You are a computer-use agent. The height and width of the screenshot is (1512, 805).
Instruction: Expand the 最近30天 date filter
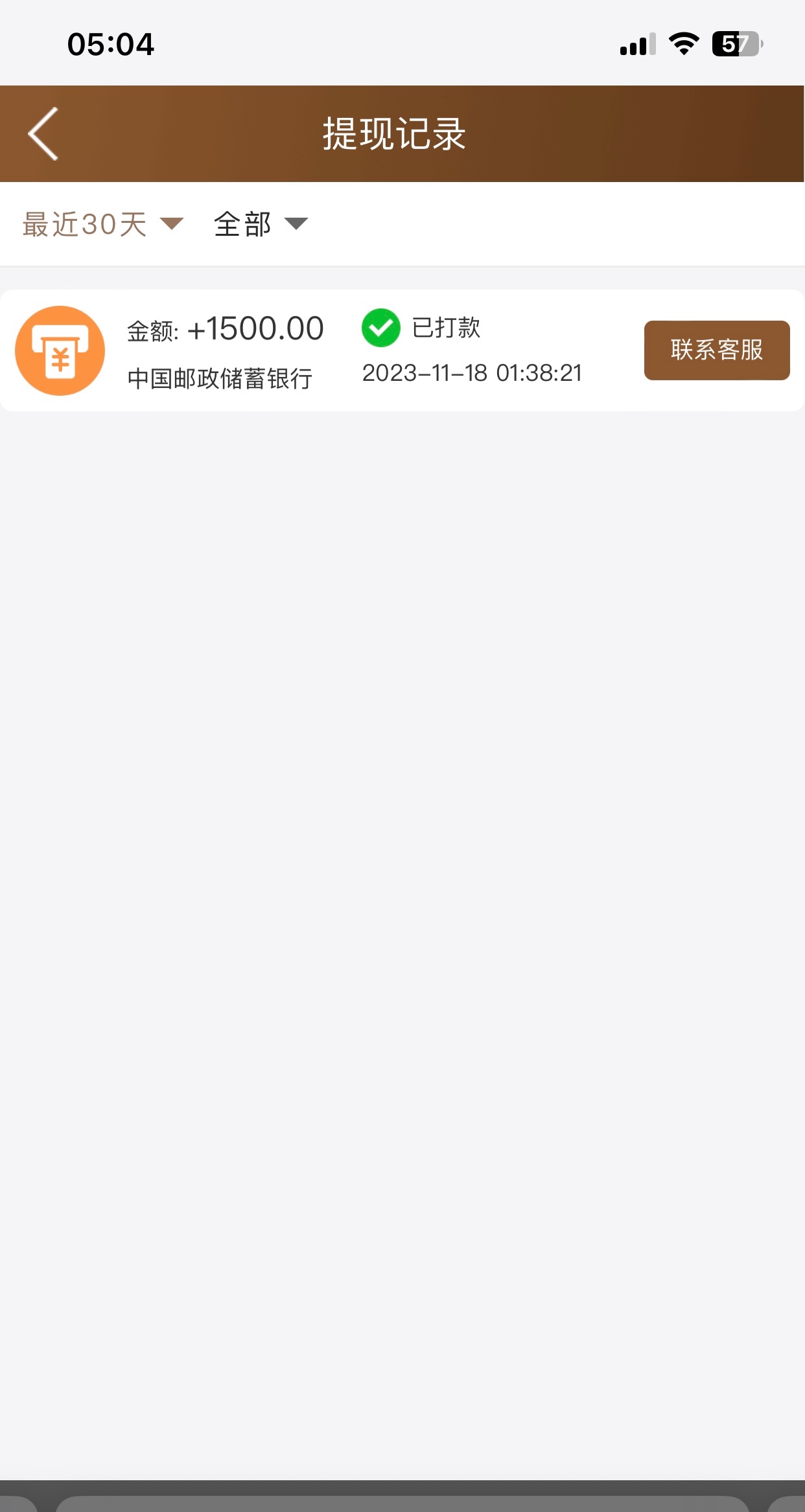tap(102, 224)
